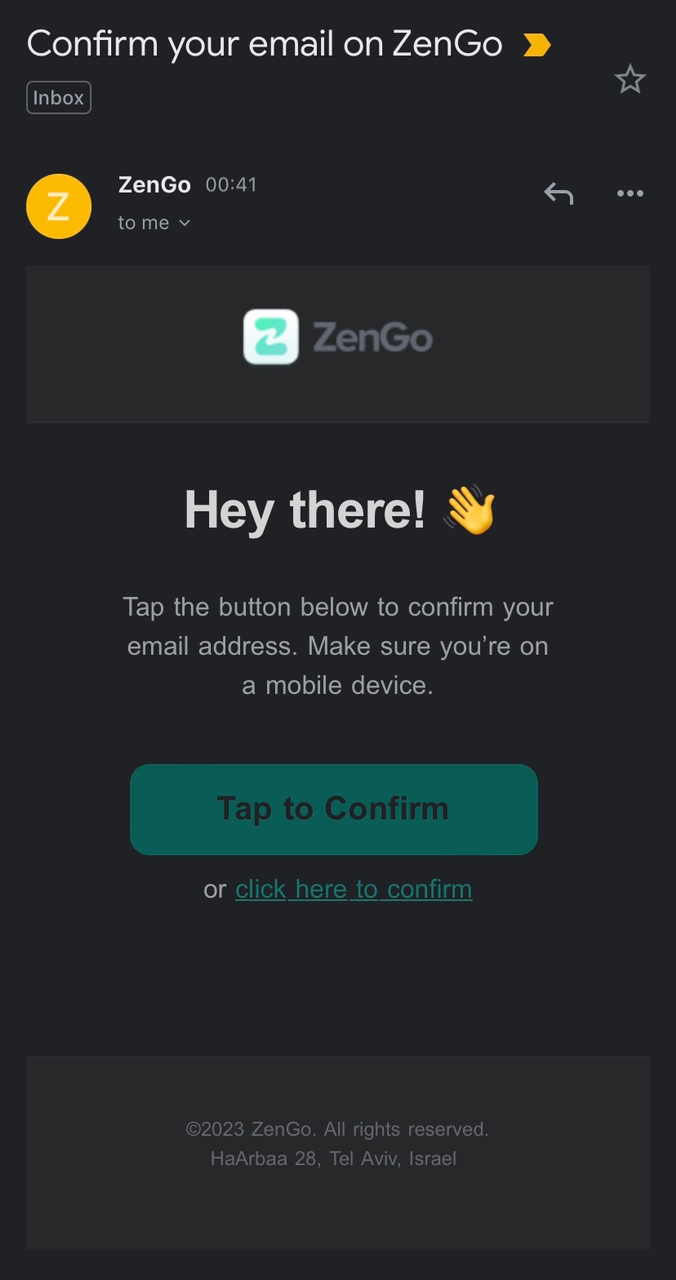Open the ZenGo sender avatar
The image size is (676, 1280).
(x=58, y=206)
